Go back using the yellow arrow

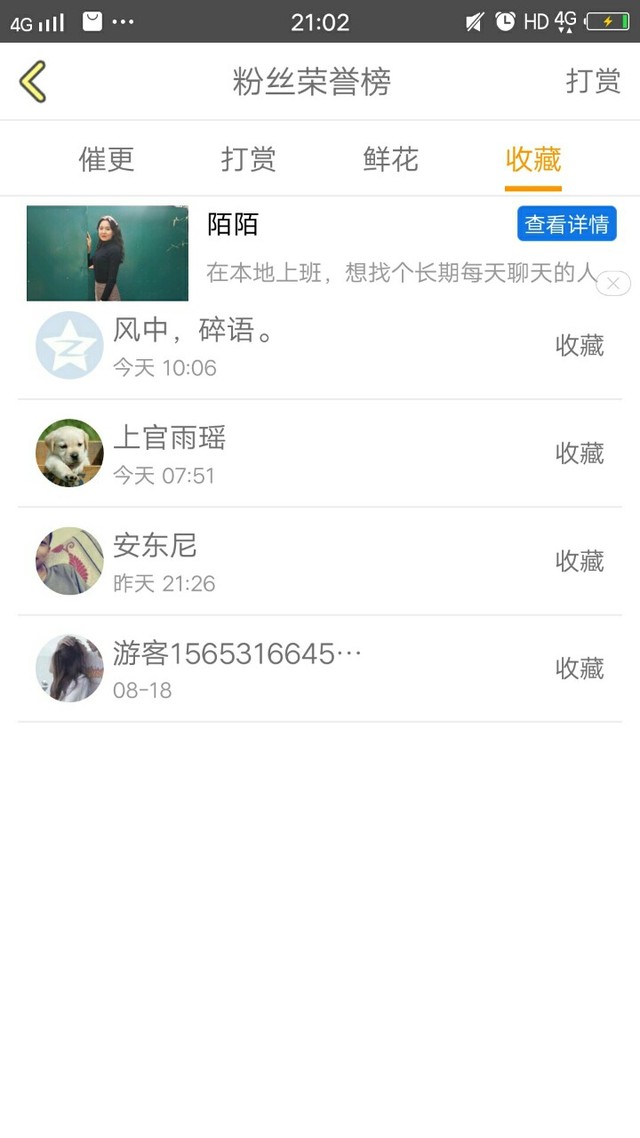click(x=33, y=81)
